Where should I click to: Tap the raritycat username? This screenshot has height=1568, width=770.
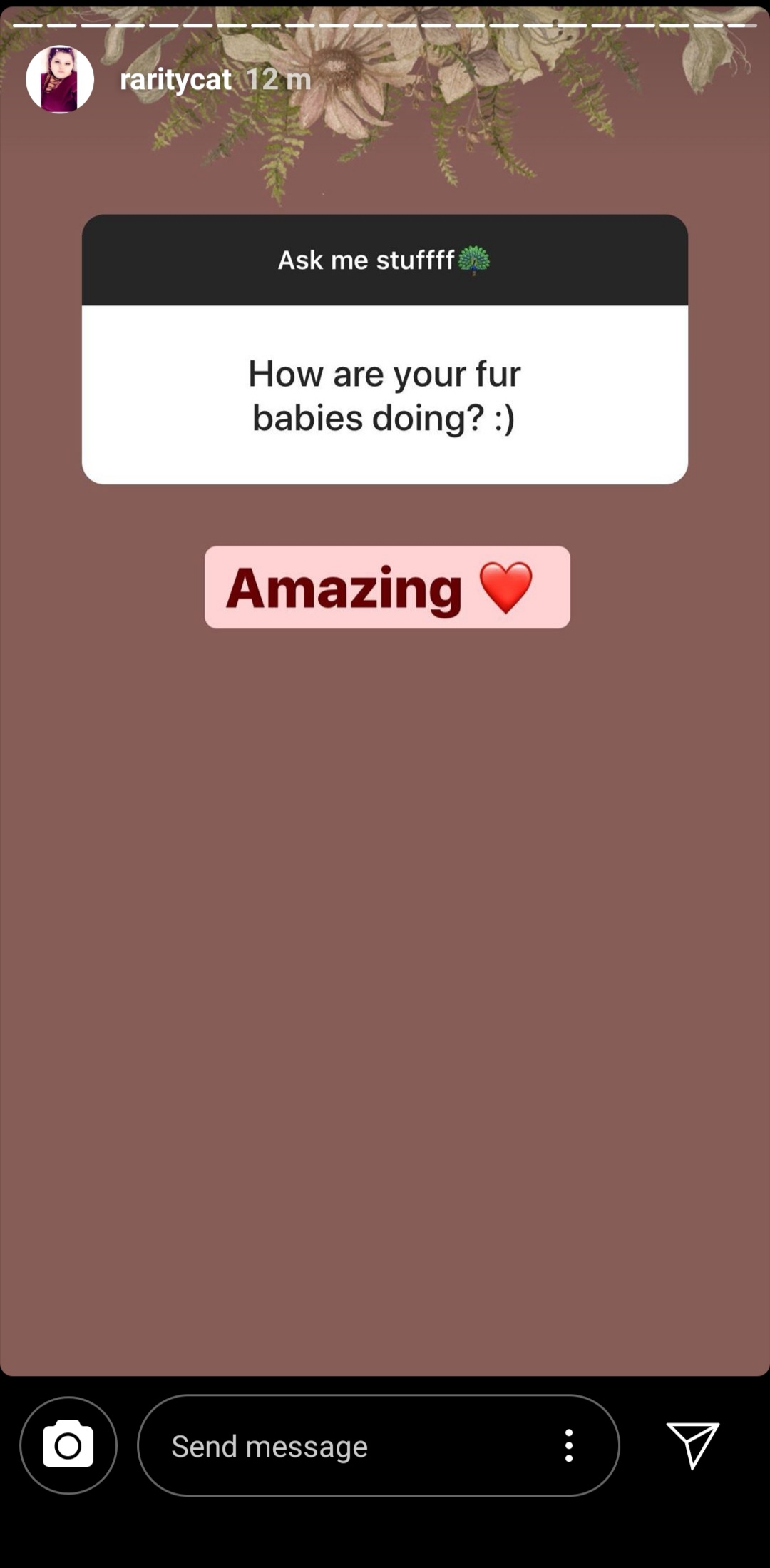point(175,80)
